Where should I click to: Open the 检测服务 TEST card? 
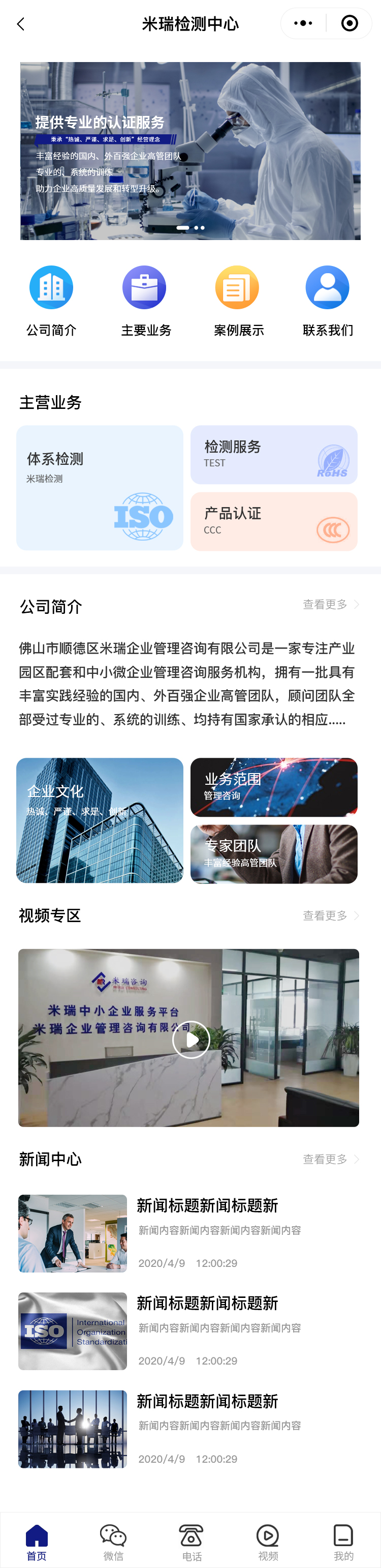[273, 455]
